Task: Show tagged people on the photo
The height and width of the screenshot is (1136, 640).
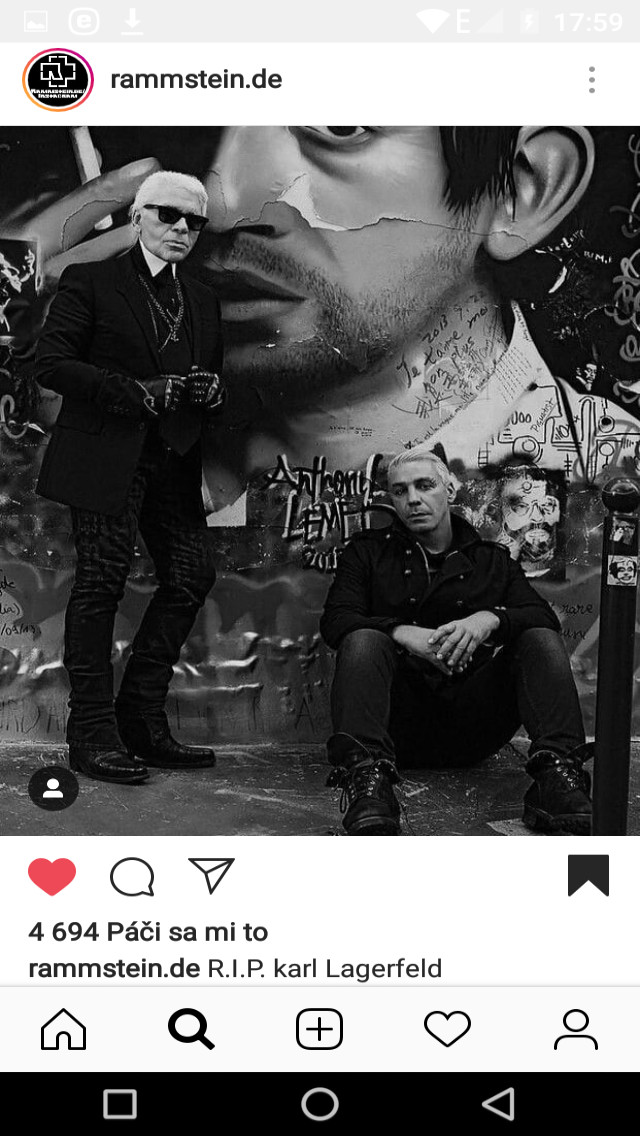Action: (53, 789)
